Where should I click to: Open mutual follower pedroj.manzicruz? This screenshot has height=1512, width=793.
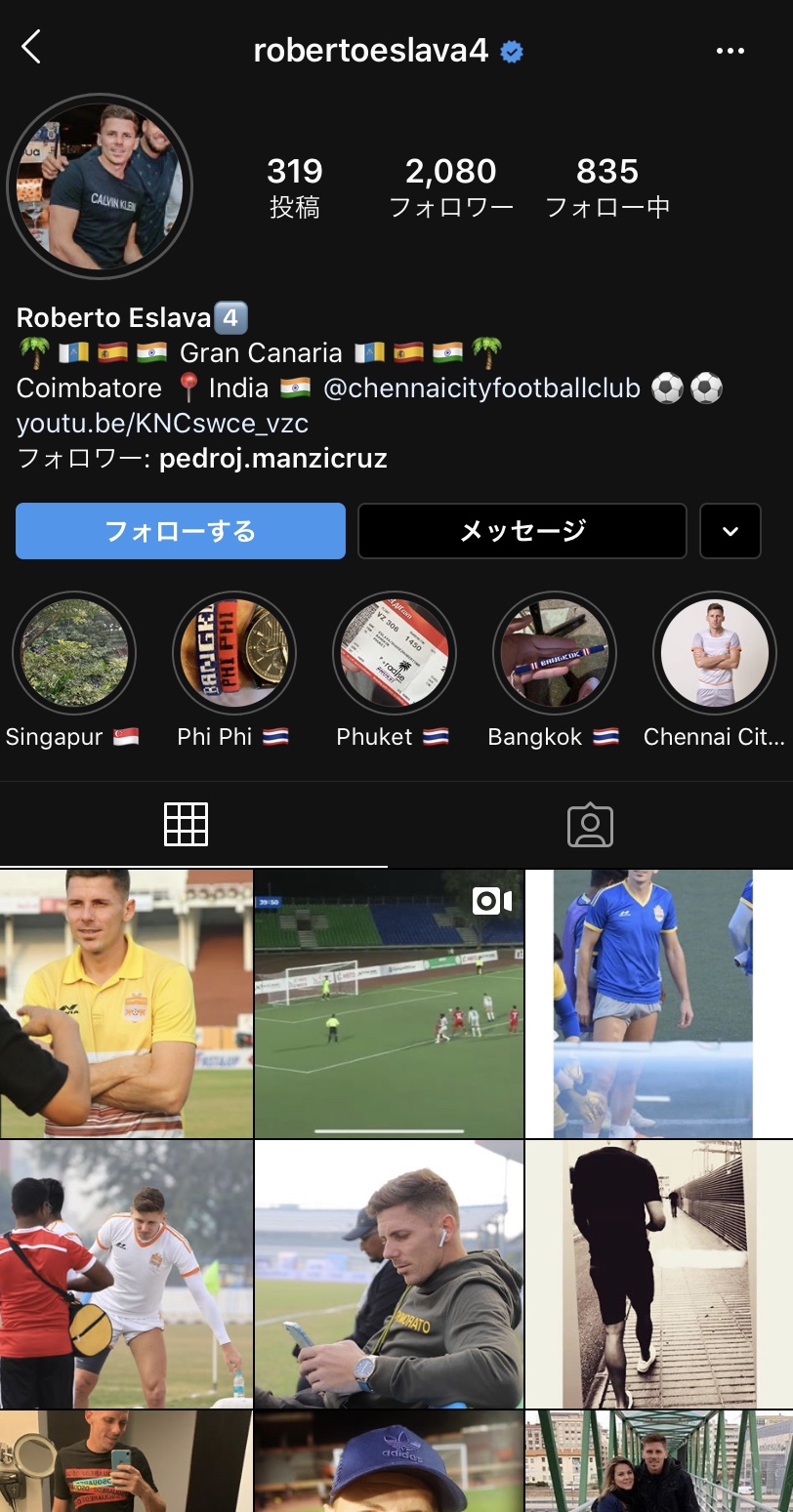pyautogui.click(x=273, y=458)
